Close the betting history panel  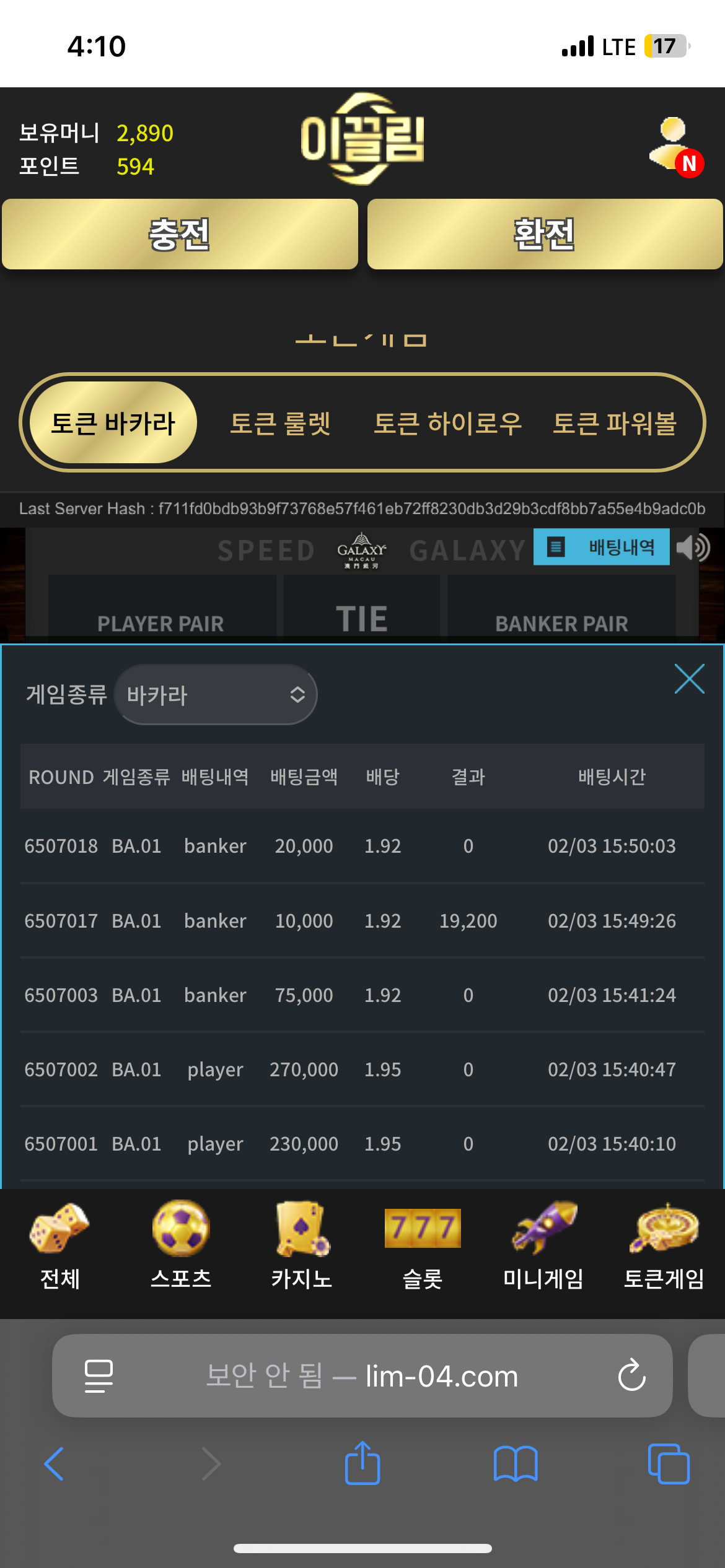(x=689, y=679)
